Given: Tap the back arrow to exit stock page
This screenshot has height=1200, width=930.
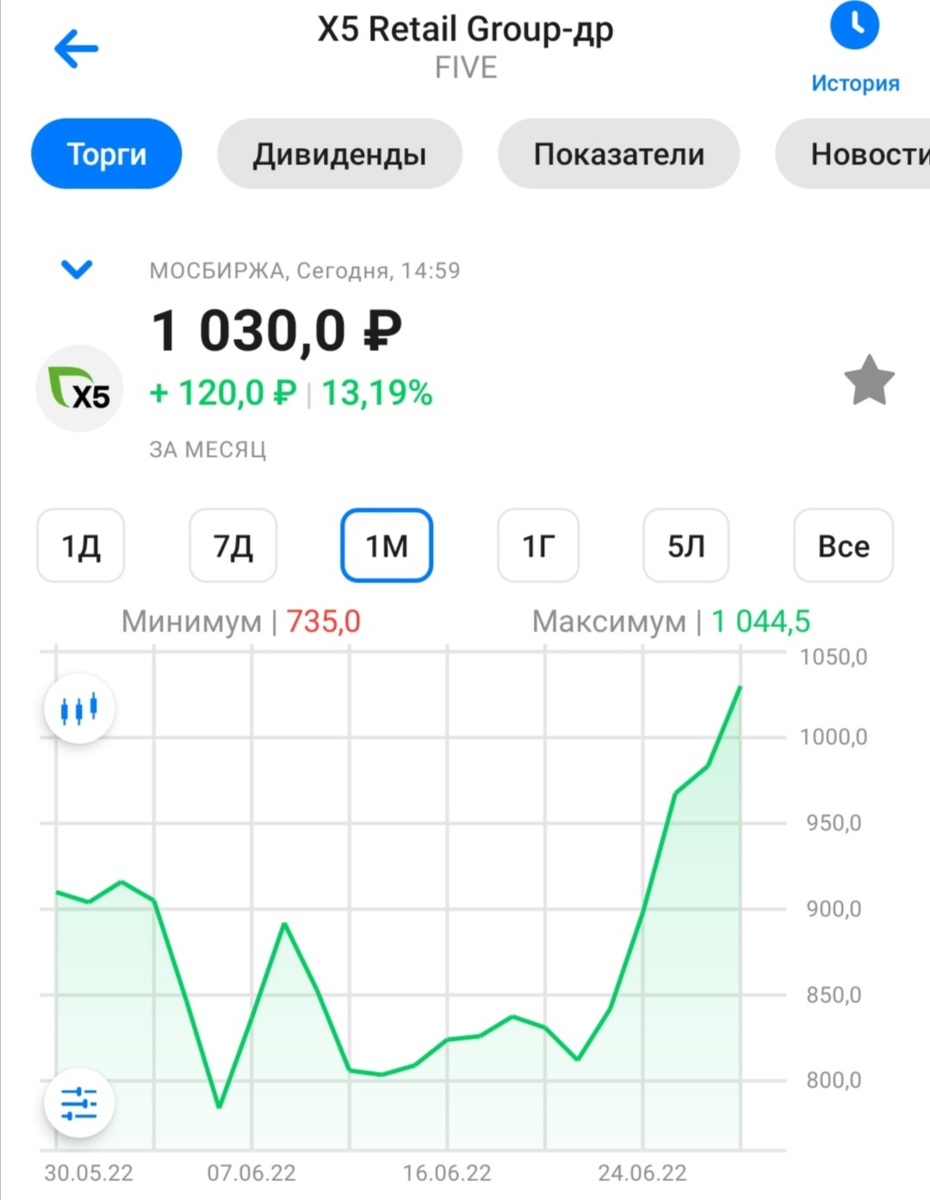Looking at the screenshot, I should coord(75,49).
